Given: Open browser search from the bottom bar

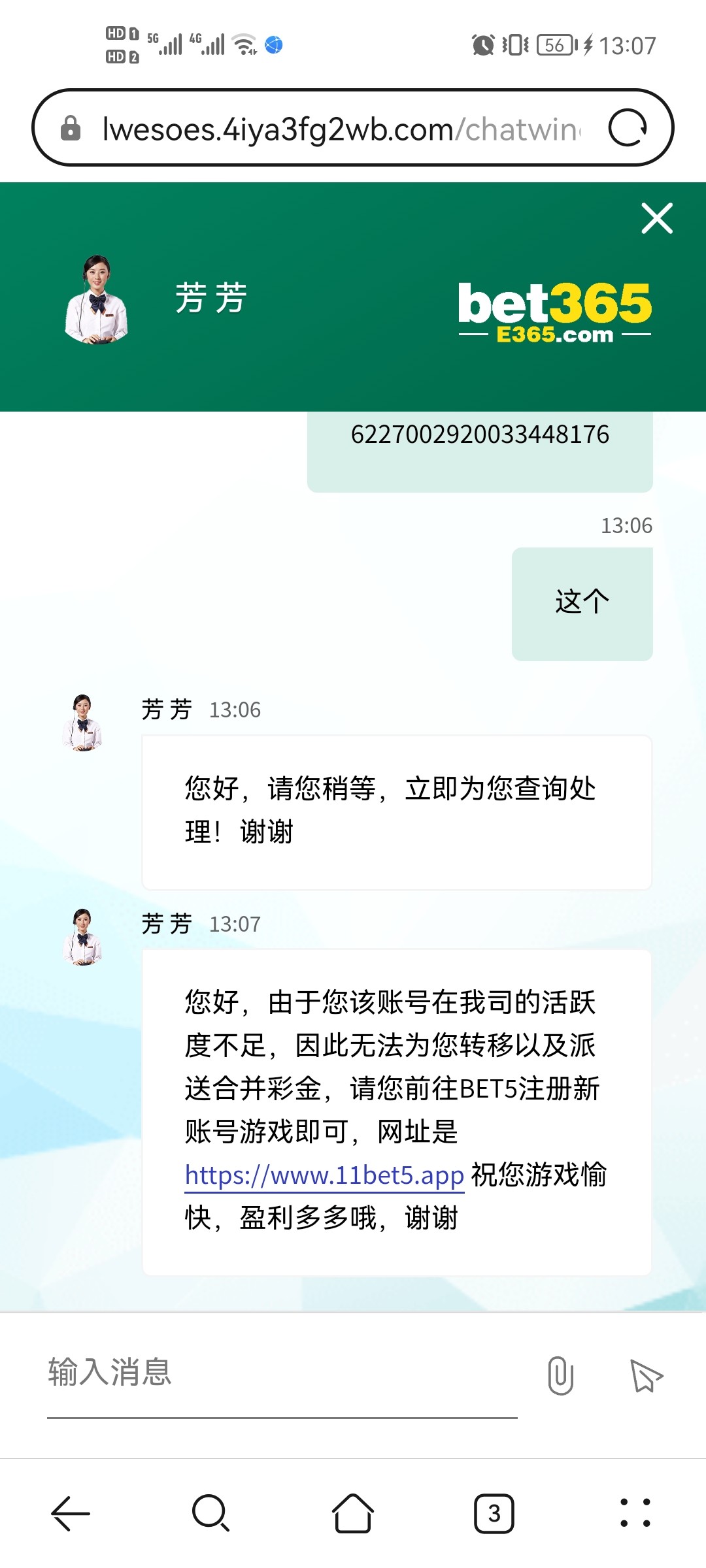Looking at the screenshot, I should pos(210,1513).
